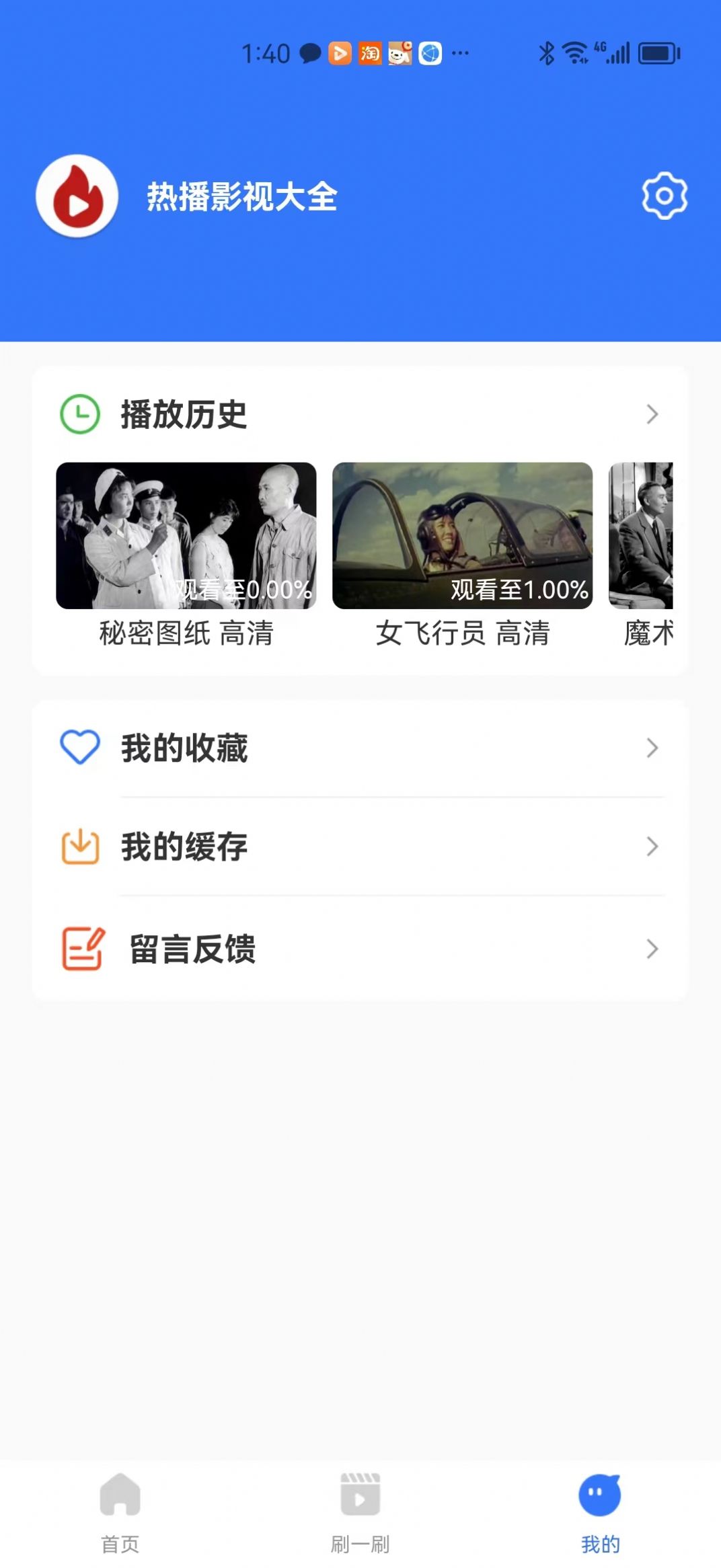The image size is (721, 1568).
Task: Expand 我的缓存 using its right arrow
Action: click(x=650, y=847)
